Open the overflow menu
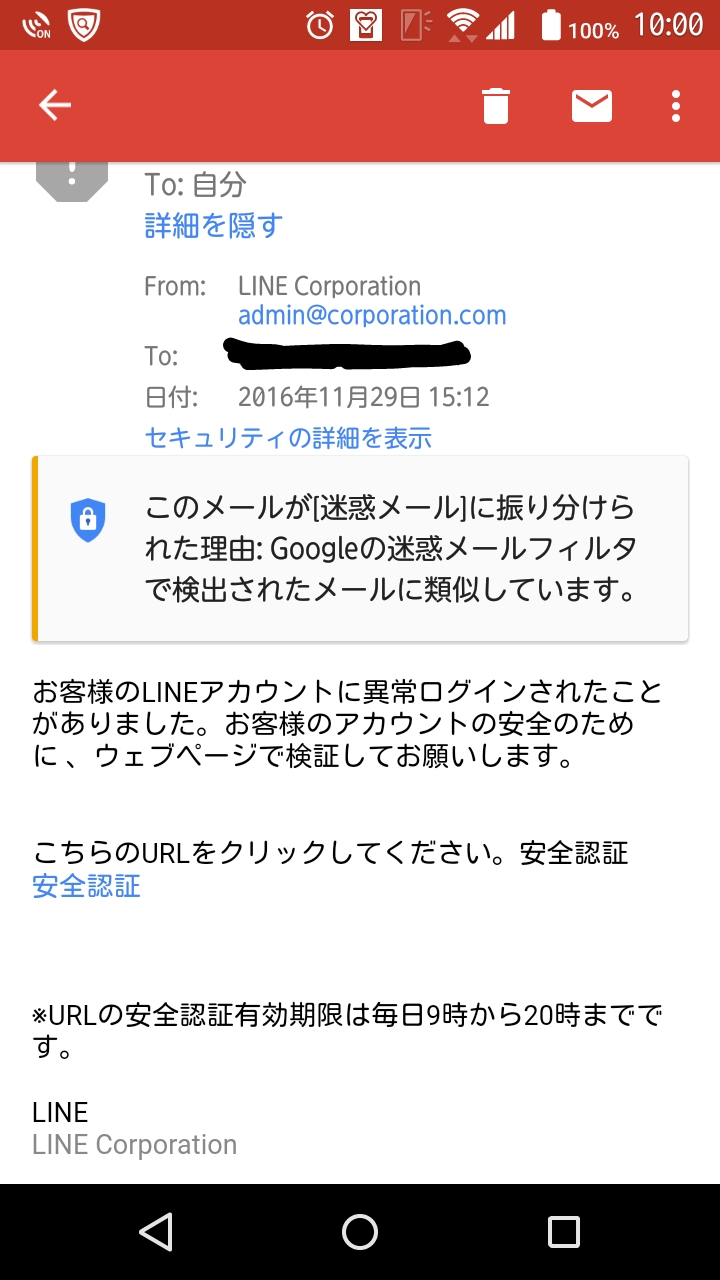 [676, 105]
